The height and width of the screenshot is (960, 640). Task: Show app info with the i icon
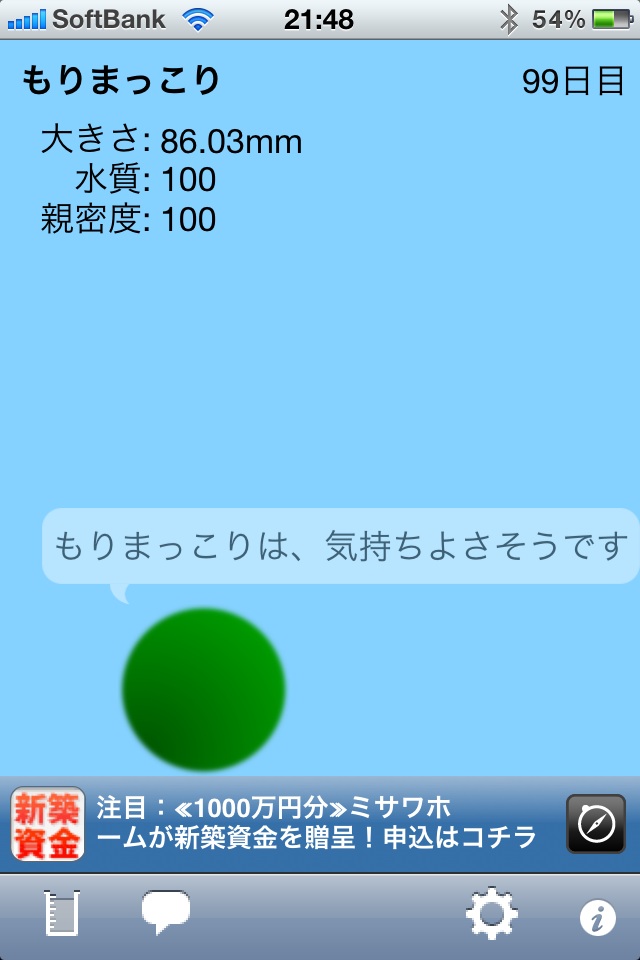tap(598, 917)
